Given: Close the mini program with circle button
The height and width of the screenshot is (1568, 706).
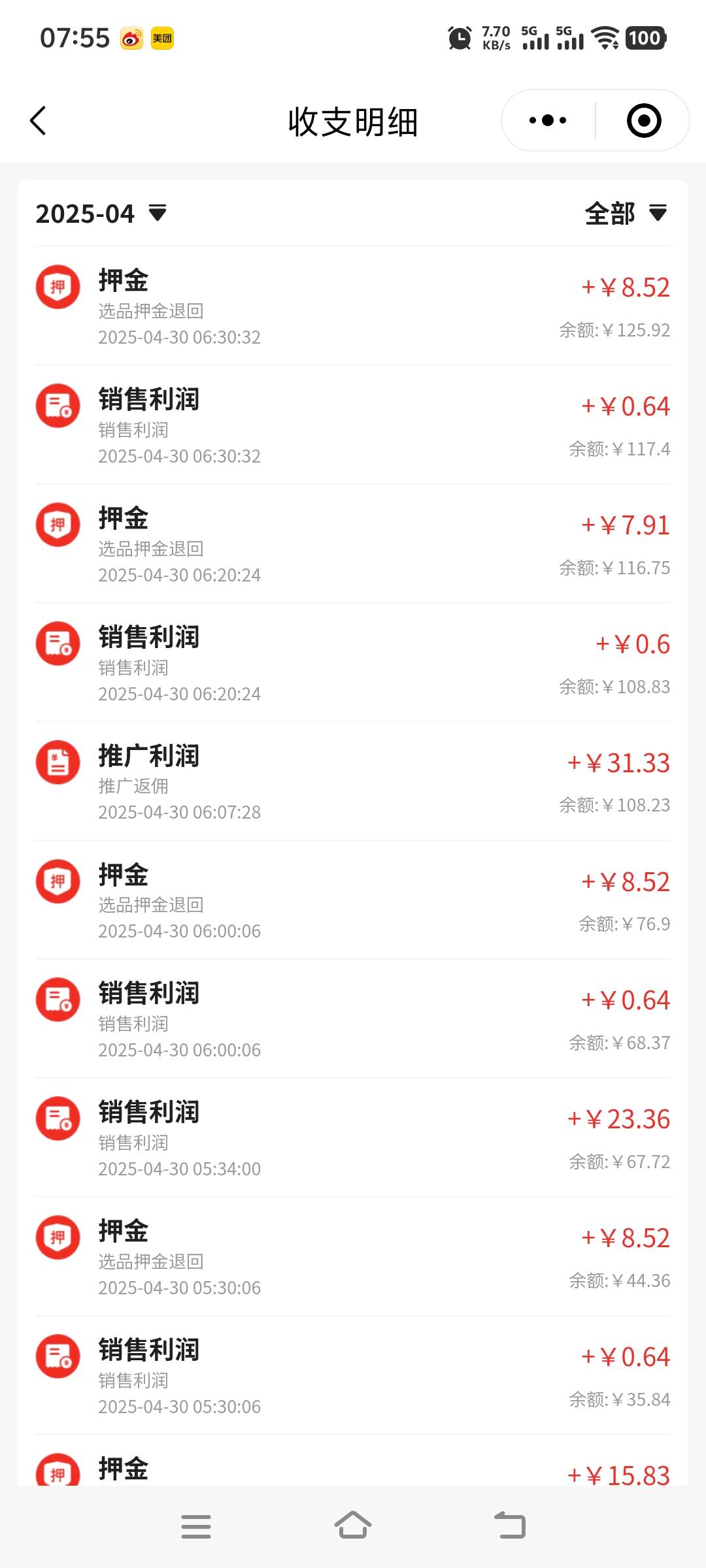Looking at the screenshot, I should coord(644,120).
